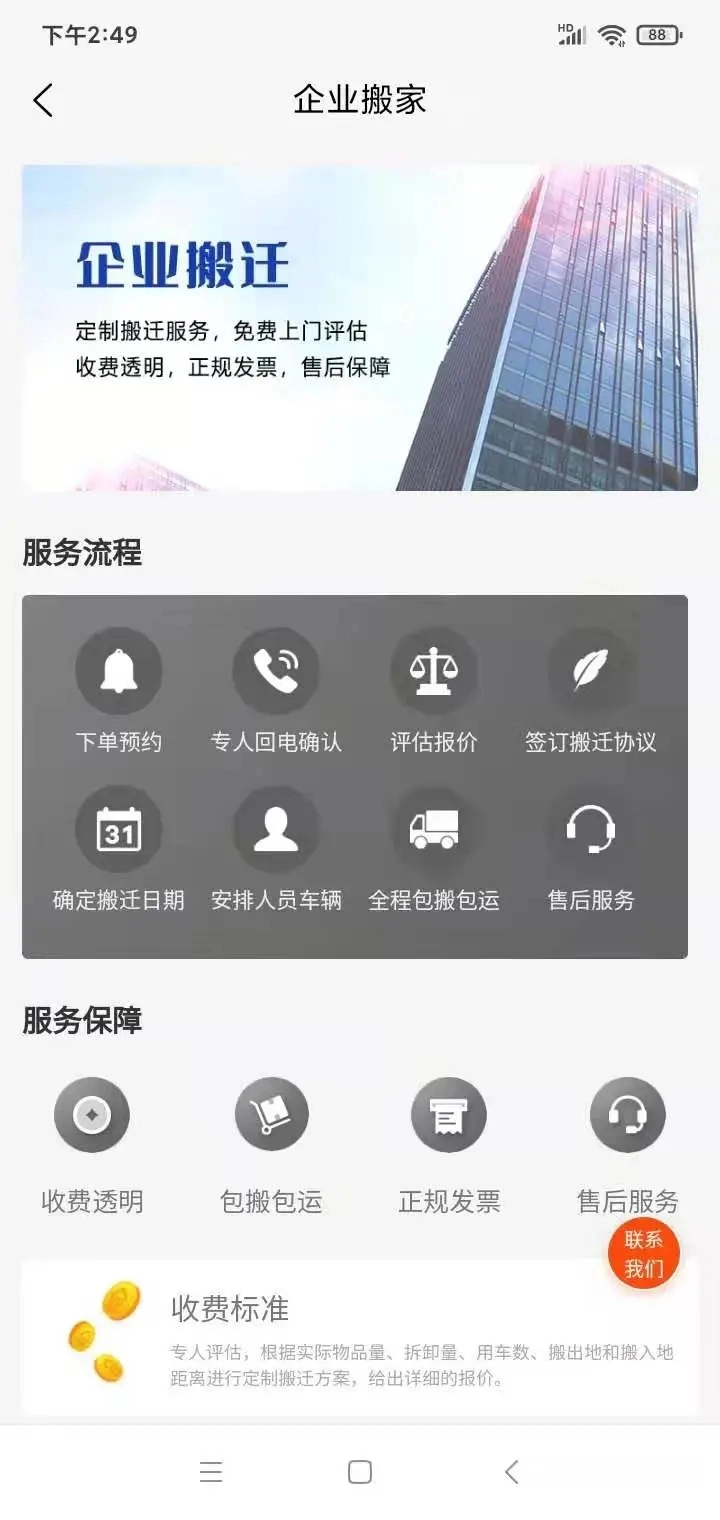
Task: Tap the 全程包搬包运 truck icon
Action: click(x=434, y=828)
